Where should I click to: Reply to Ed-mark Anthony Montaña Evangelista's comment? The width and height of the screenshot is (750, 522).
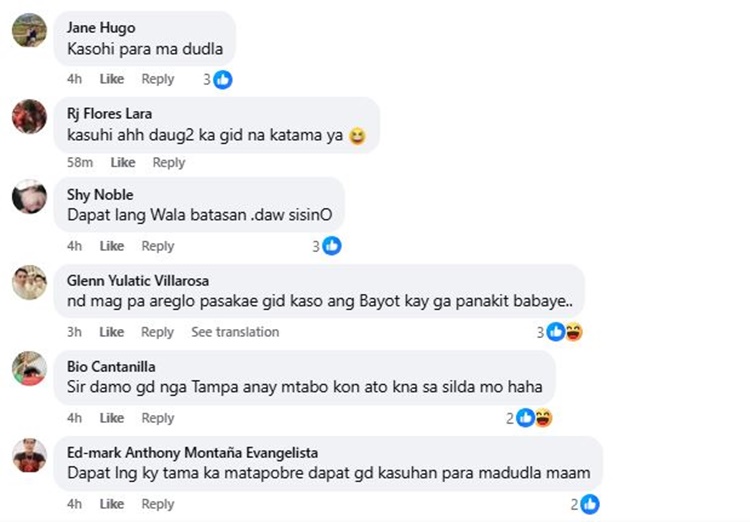pos(157,504)
